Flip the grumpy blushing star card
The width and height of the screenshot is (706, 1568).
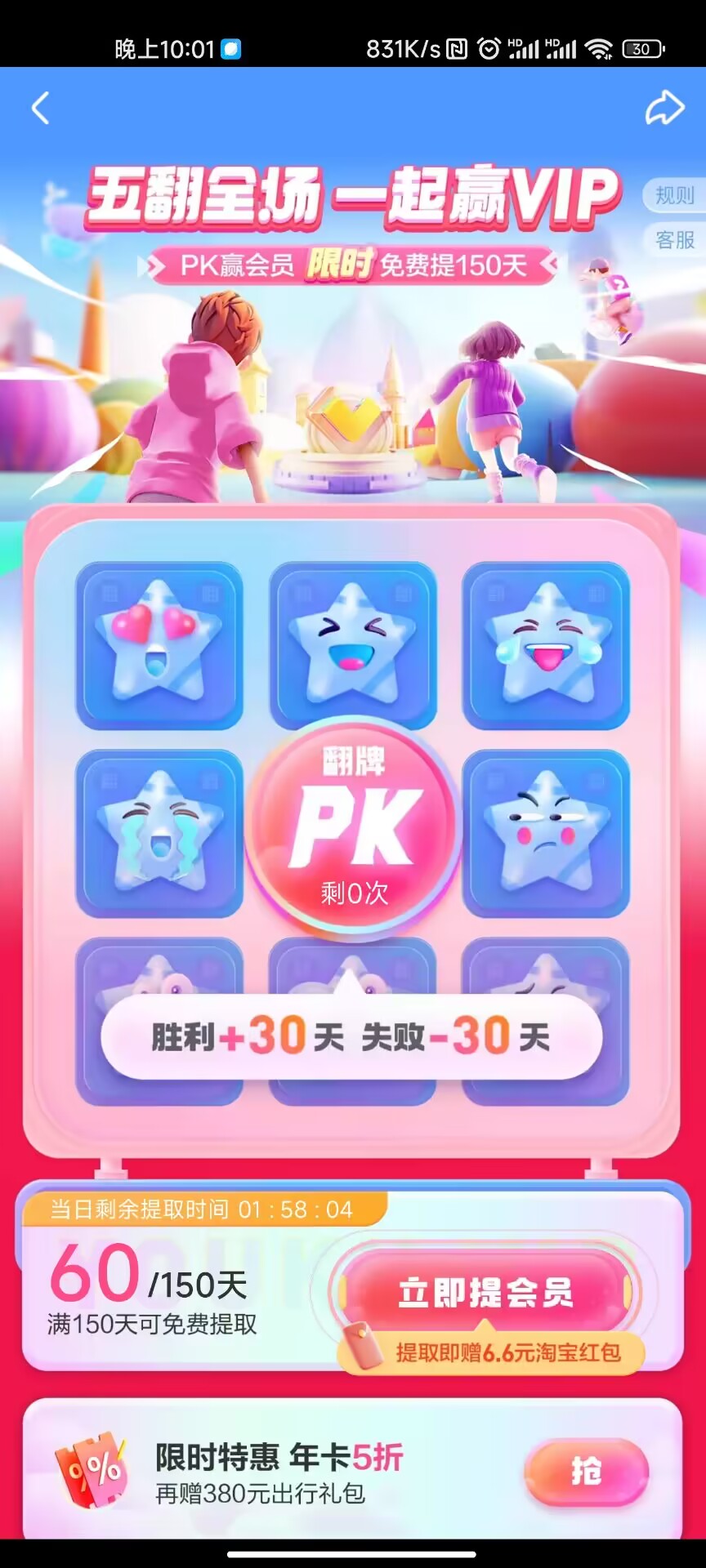click(546, 833)
